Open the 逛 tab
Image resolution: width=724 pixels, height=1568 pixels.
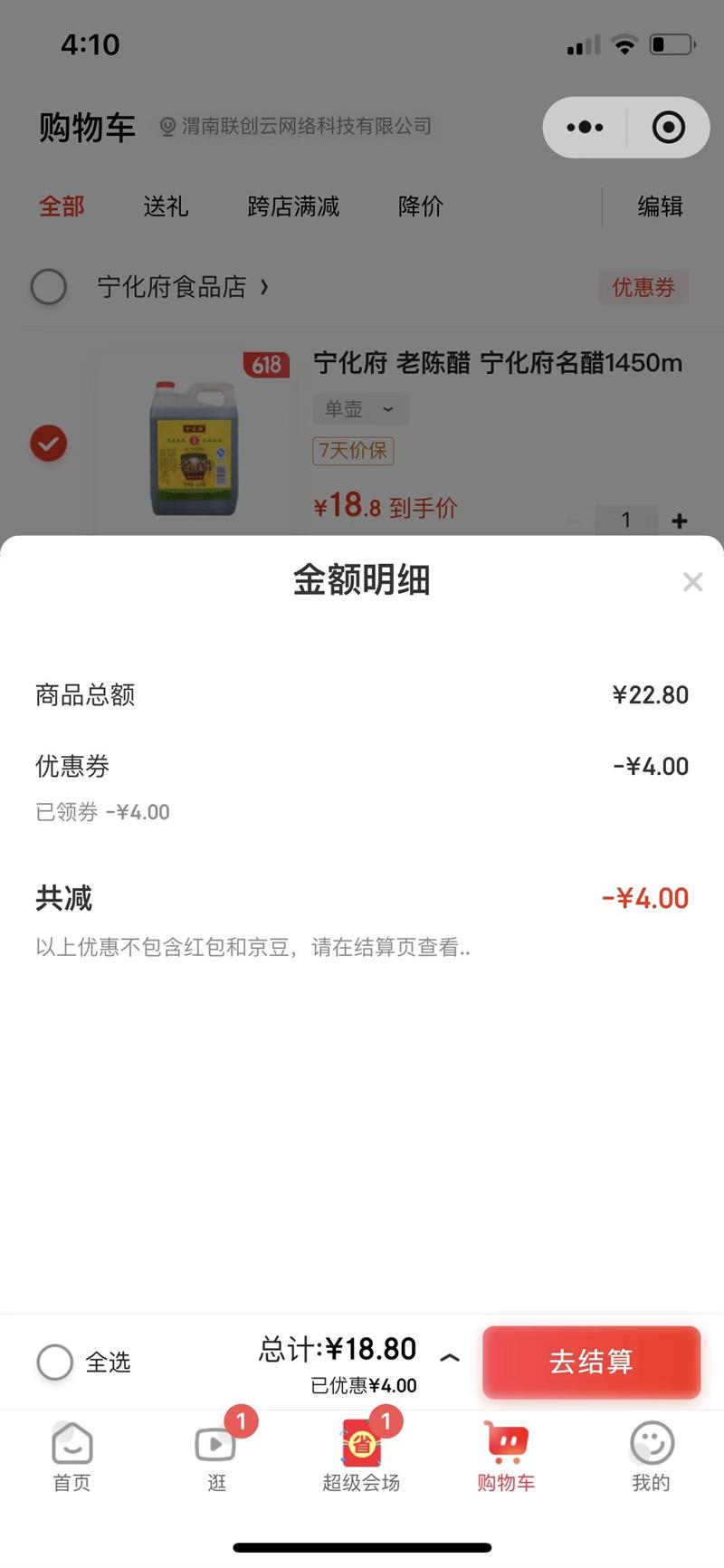click(x=217, y=1455)
